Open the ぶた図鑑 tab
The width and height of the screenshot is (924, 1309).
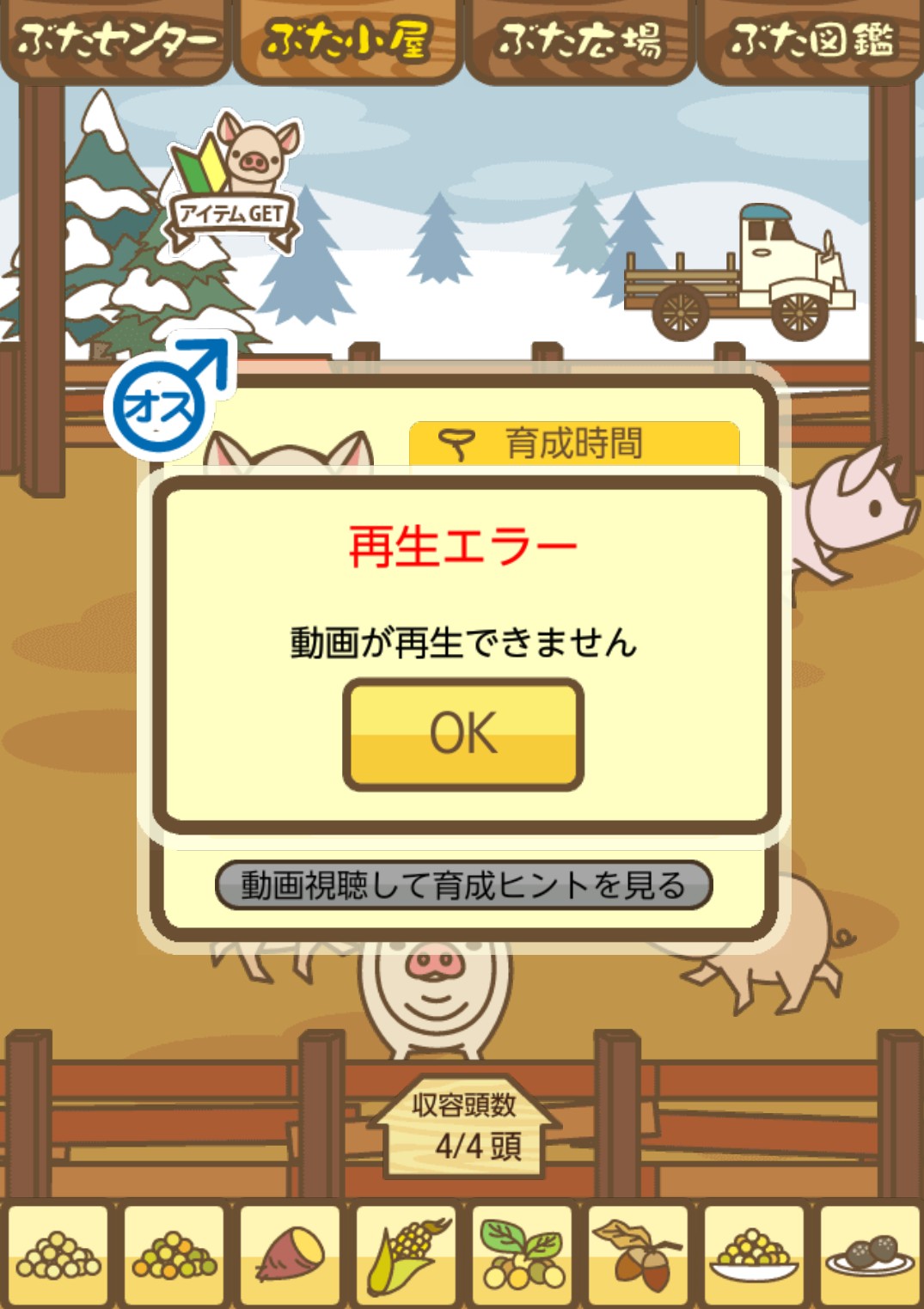point(811,40)
